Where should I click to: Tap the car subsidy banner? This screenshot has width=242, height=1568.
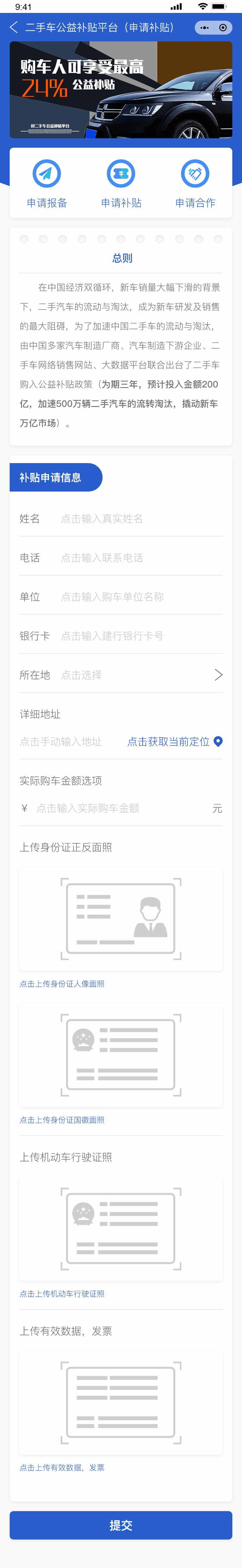coord(121,90)
